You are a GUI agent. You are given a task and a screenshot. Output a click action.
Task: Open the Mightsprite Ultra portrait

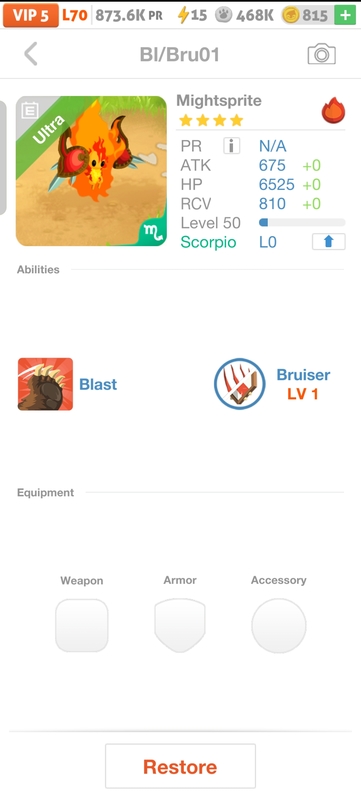pyautogui.click(x=91, y=171)
